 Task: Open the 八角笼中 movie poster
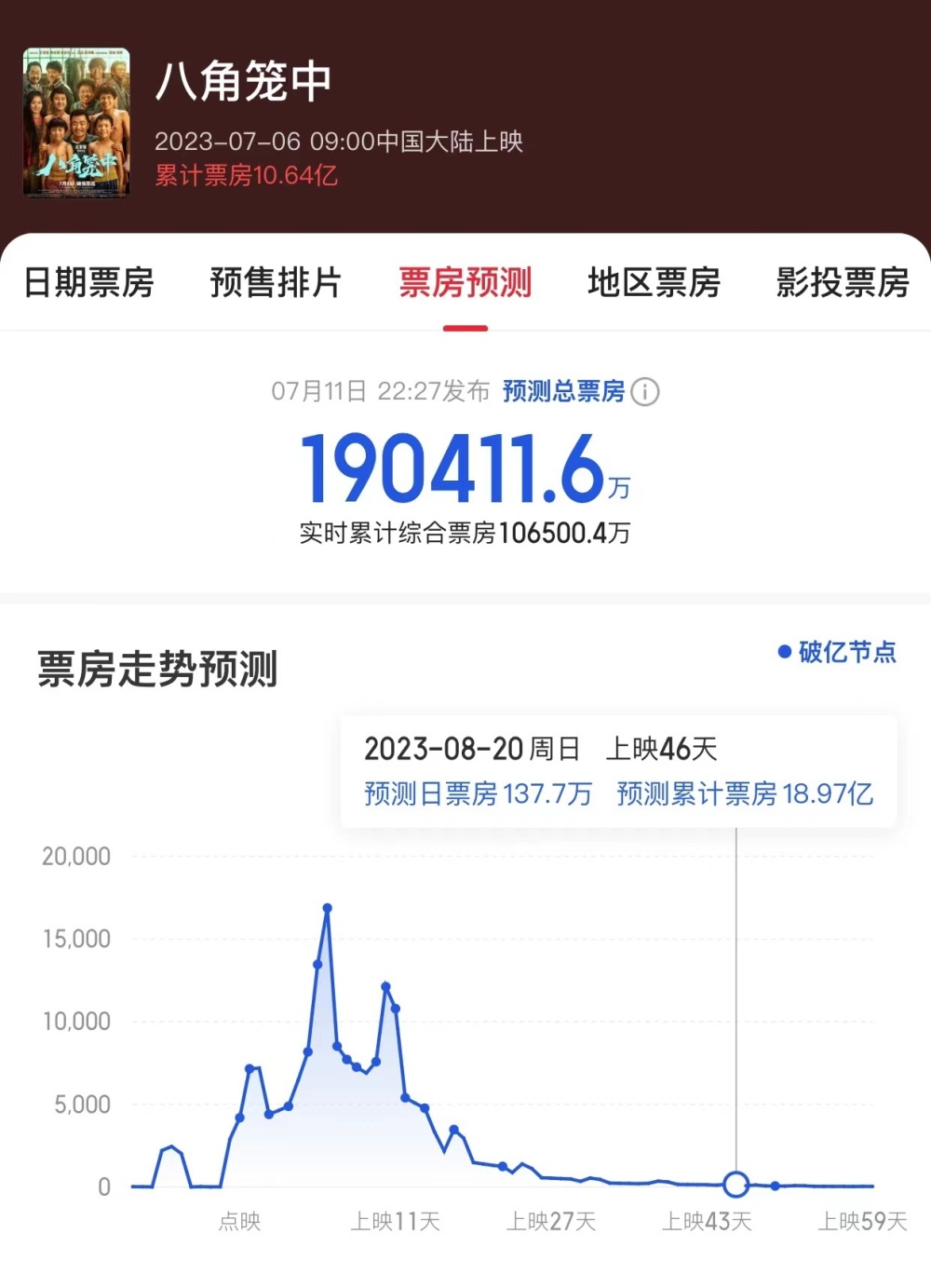[x=76, y=122]
